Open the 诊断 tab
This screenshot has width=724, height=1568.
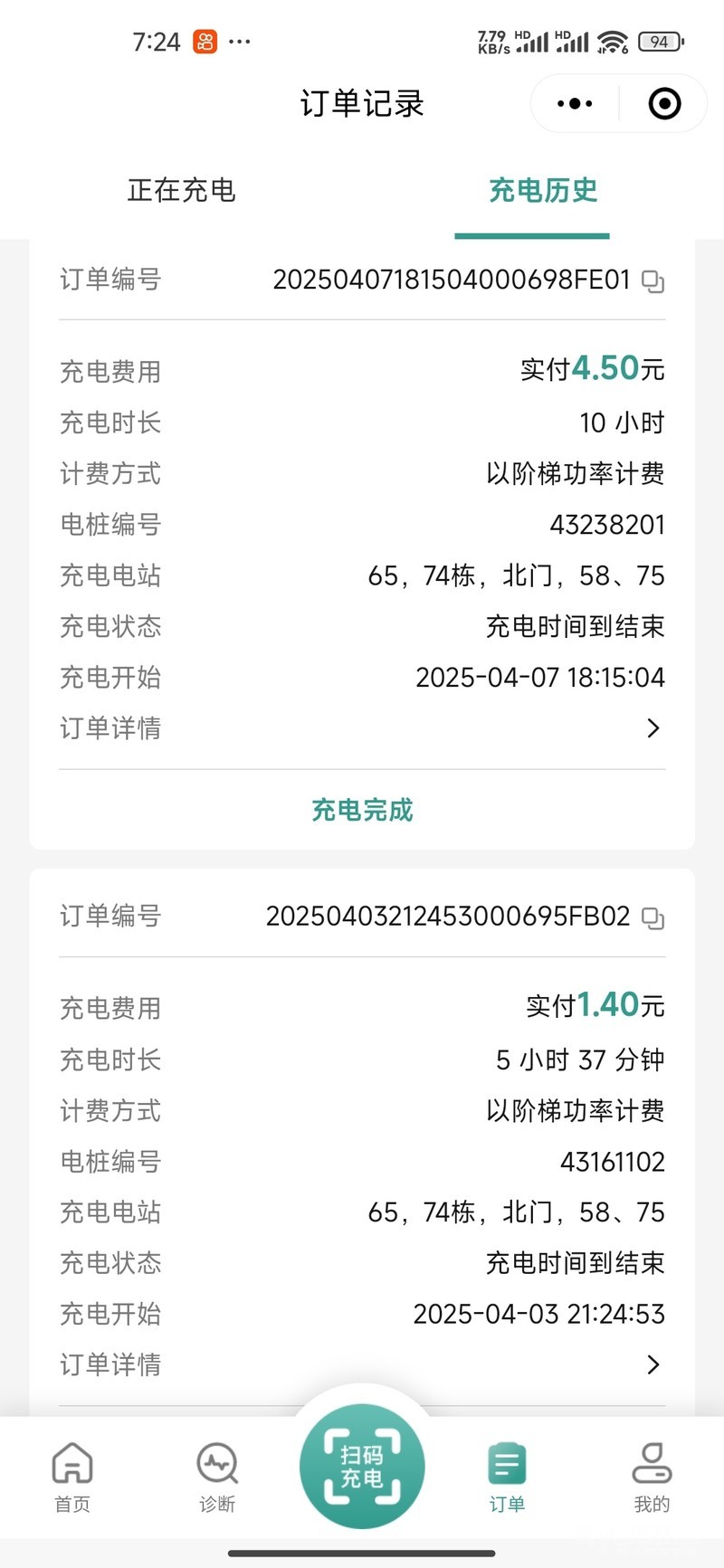[217, 1477]
